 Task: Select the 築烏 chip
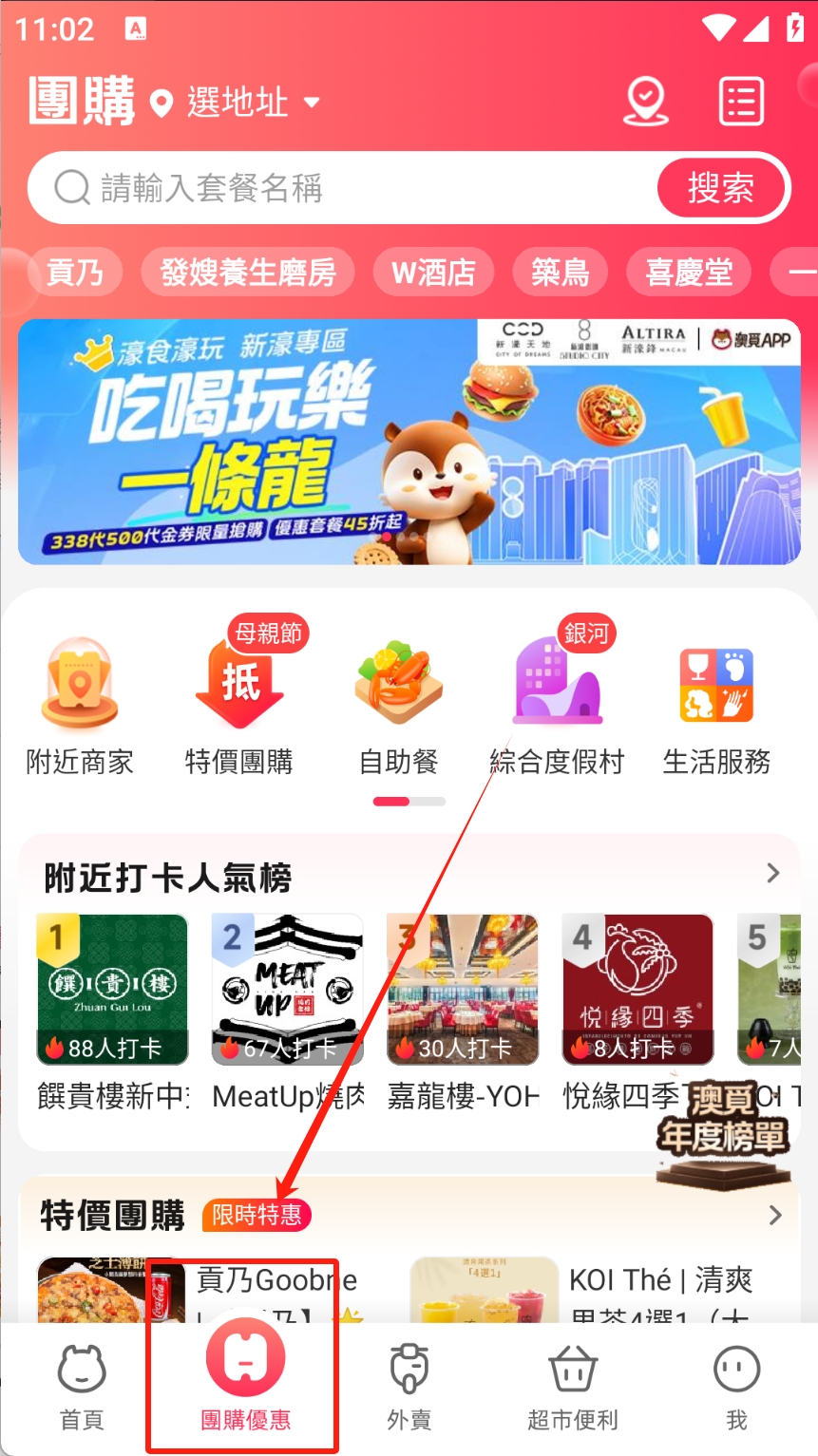[561, 273]
